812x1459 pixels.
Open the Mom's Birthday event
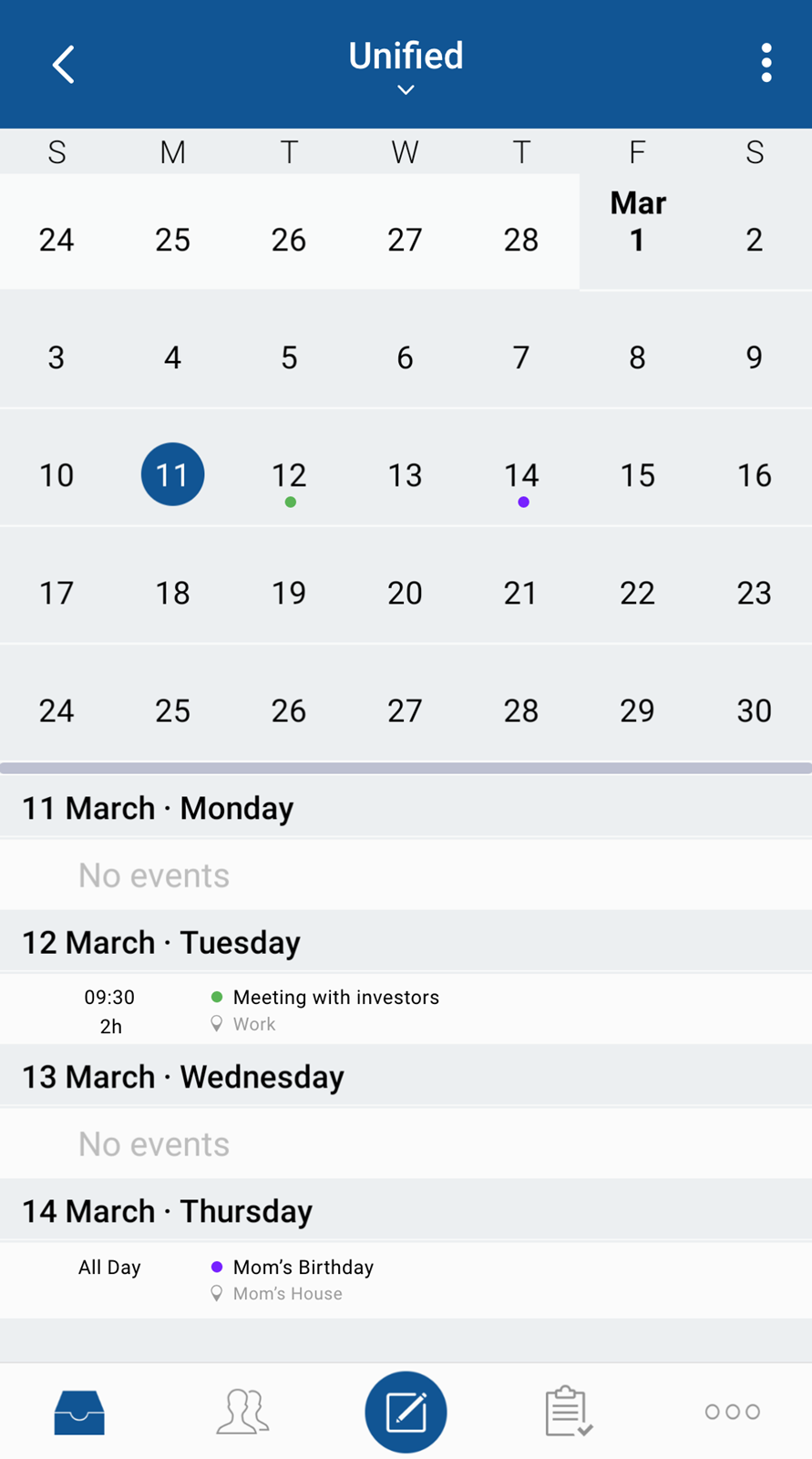[x=406, y=1279]
